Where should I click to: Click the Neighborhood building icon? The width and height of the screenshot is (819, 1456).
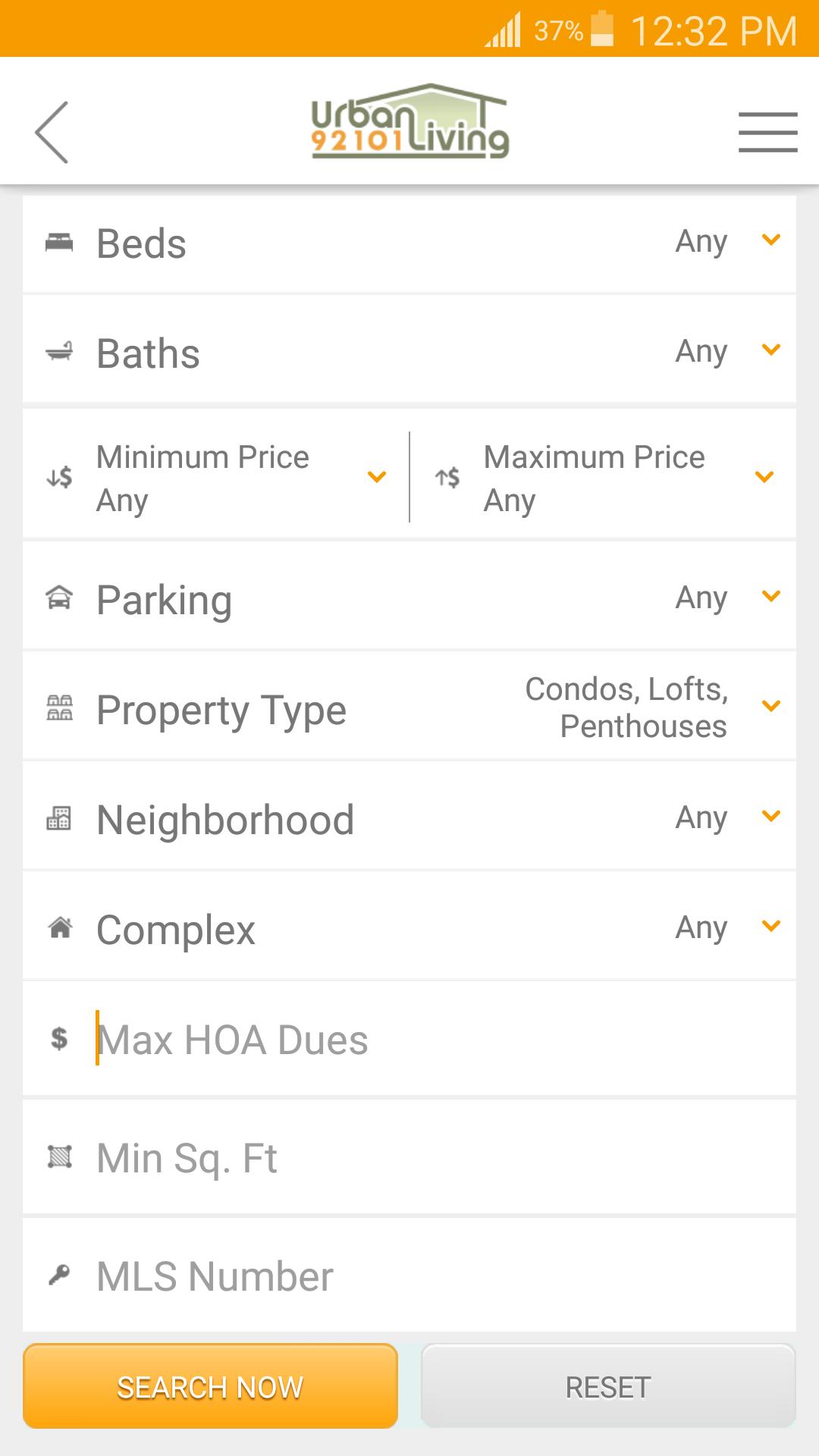(x=60, y=817)
